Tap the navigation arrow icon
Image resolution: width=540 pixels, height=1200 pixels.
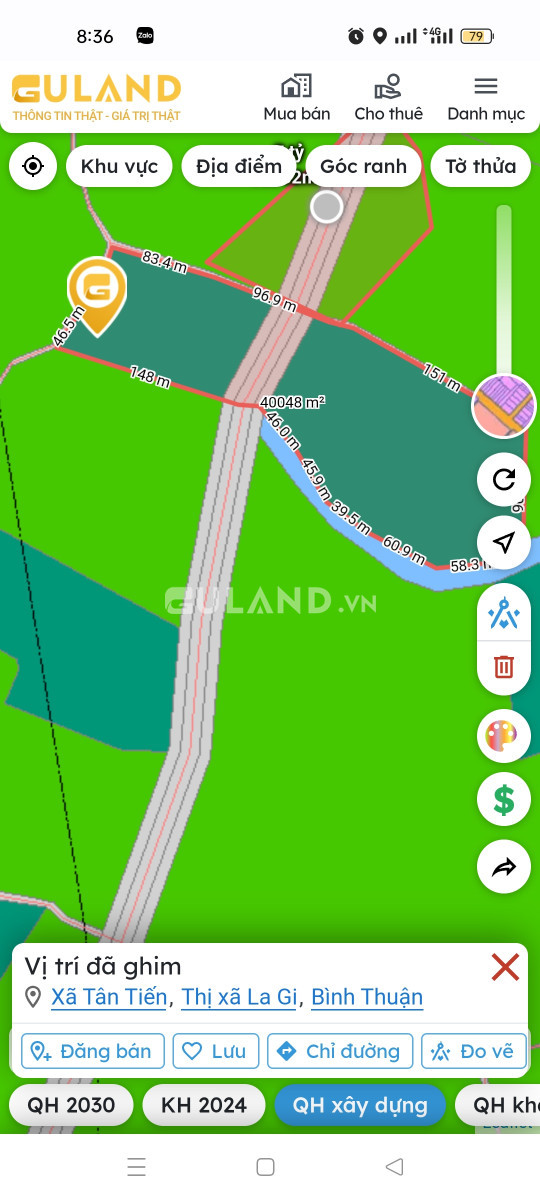pos(504,542)
